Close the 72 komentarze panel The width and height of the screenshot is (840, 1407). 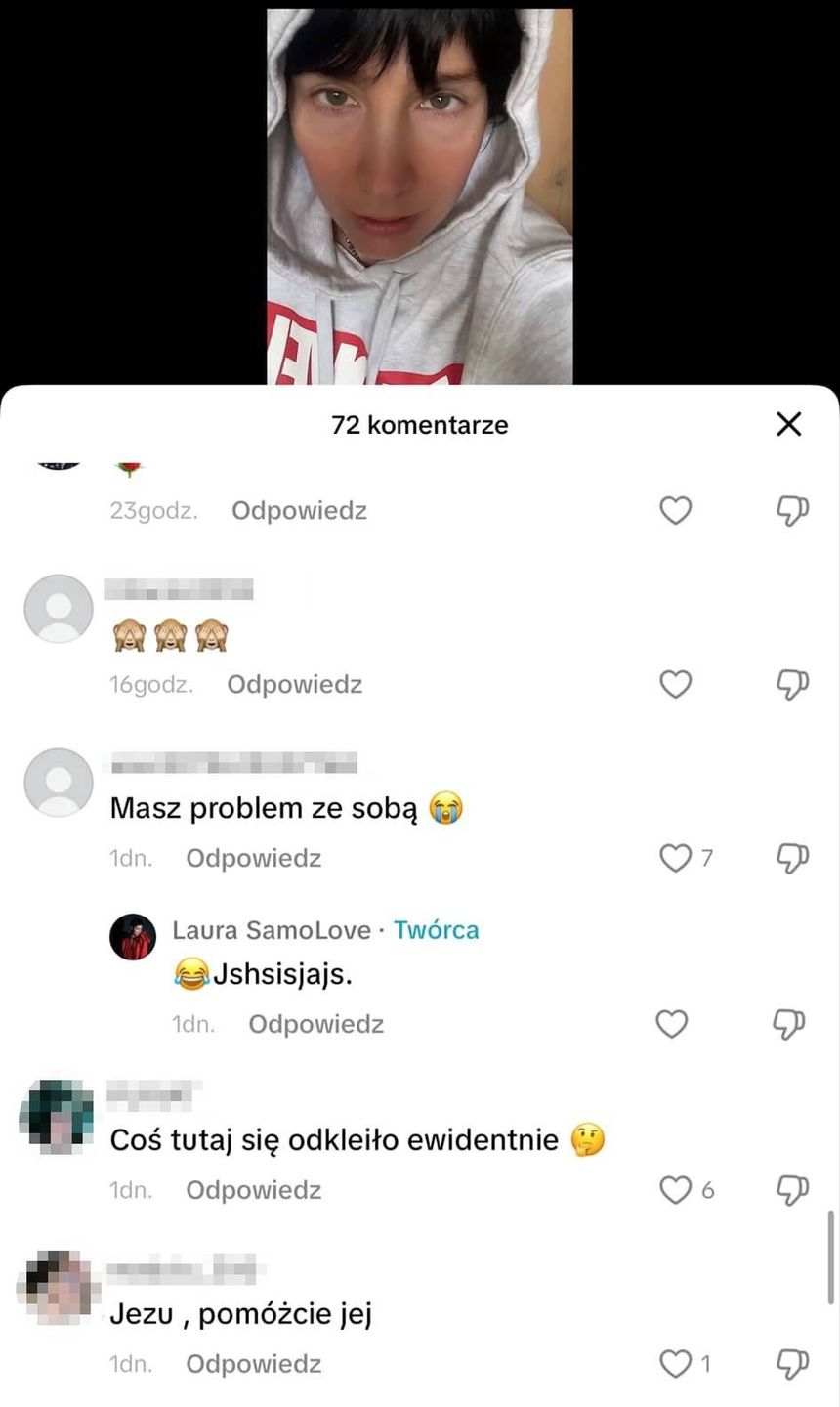point(788,424)
